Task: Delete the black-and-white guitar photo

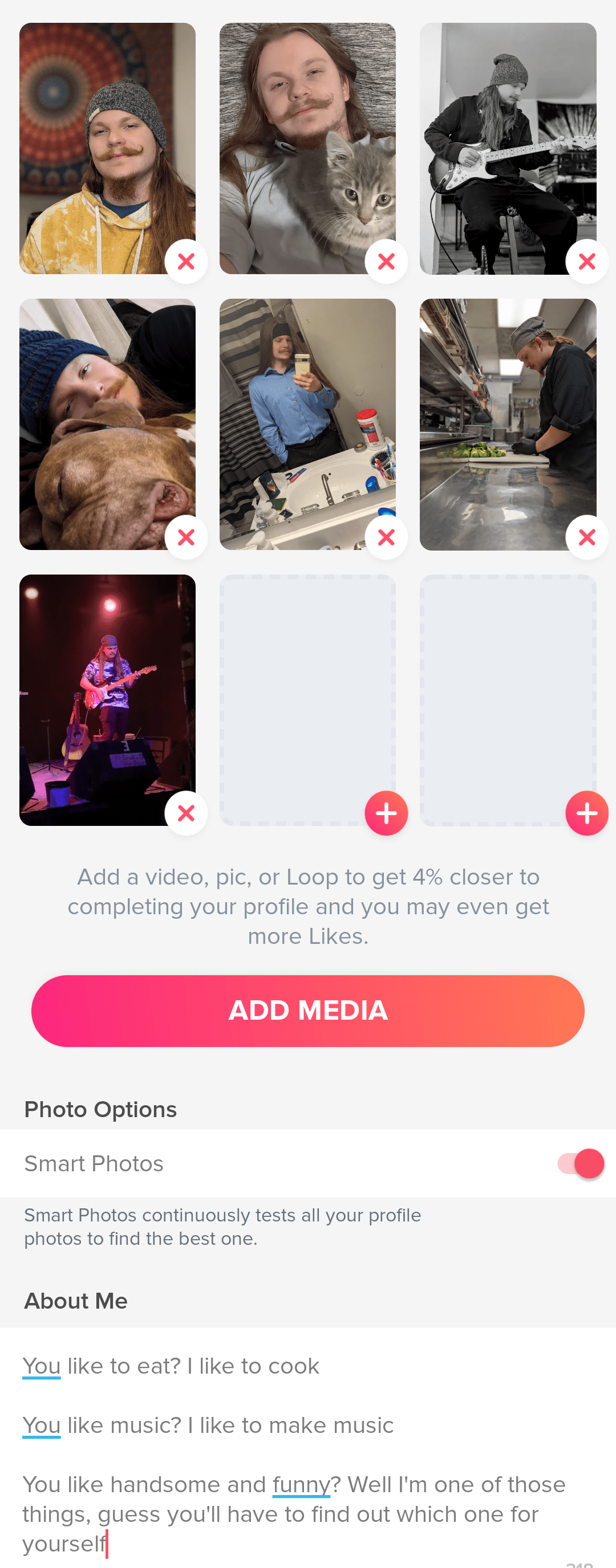Action: coord(586,262)
